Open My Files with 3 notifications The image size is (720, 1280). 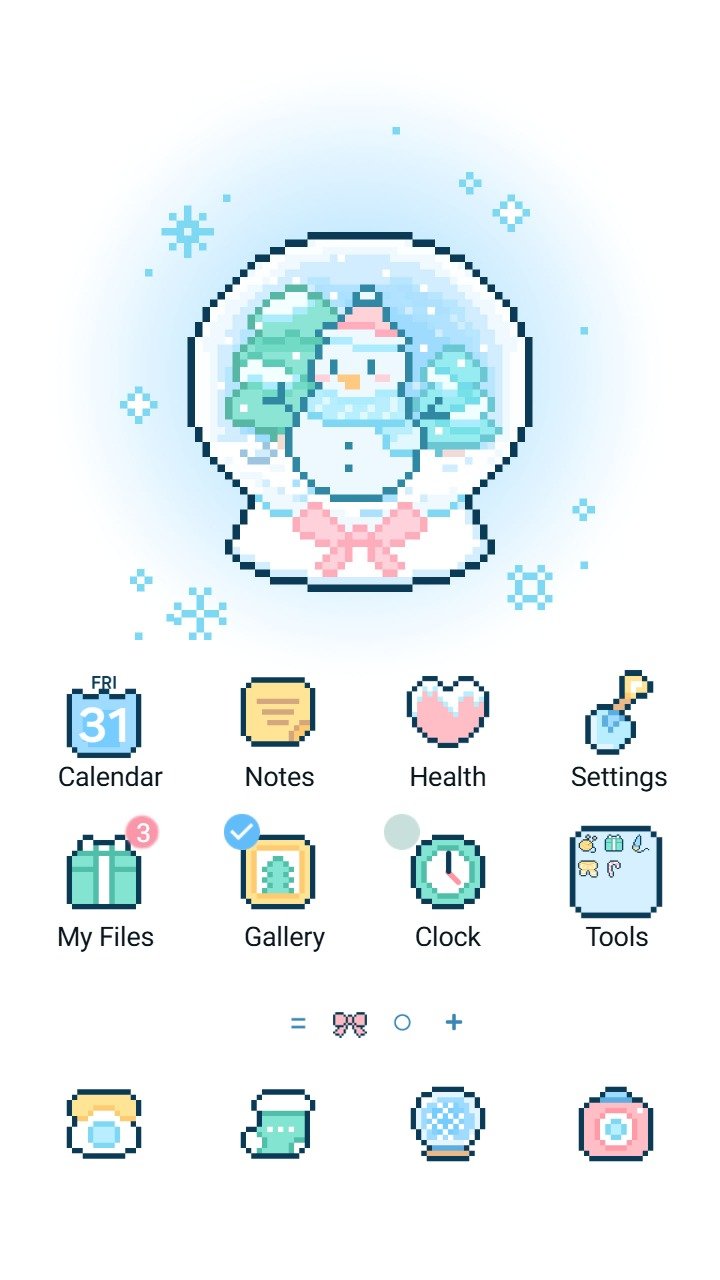click(104, 872)
